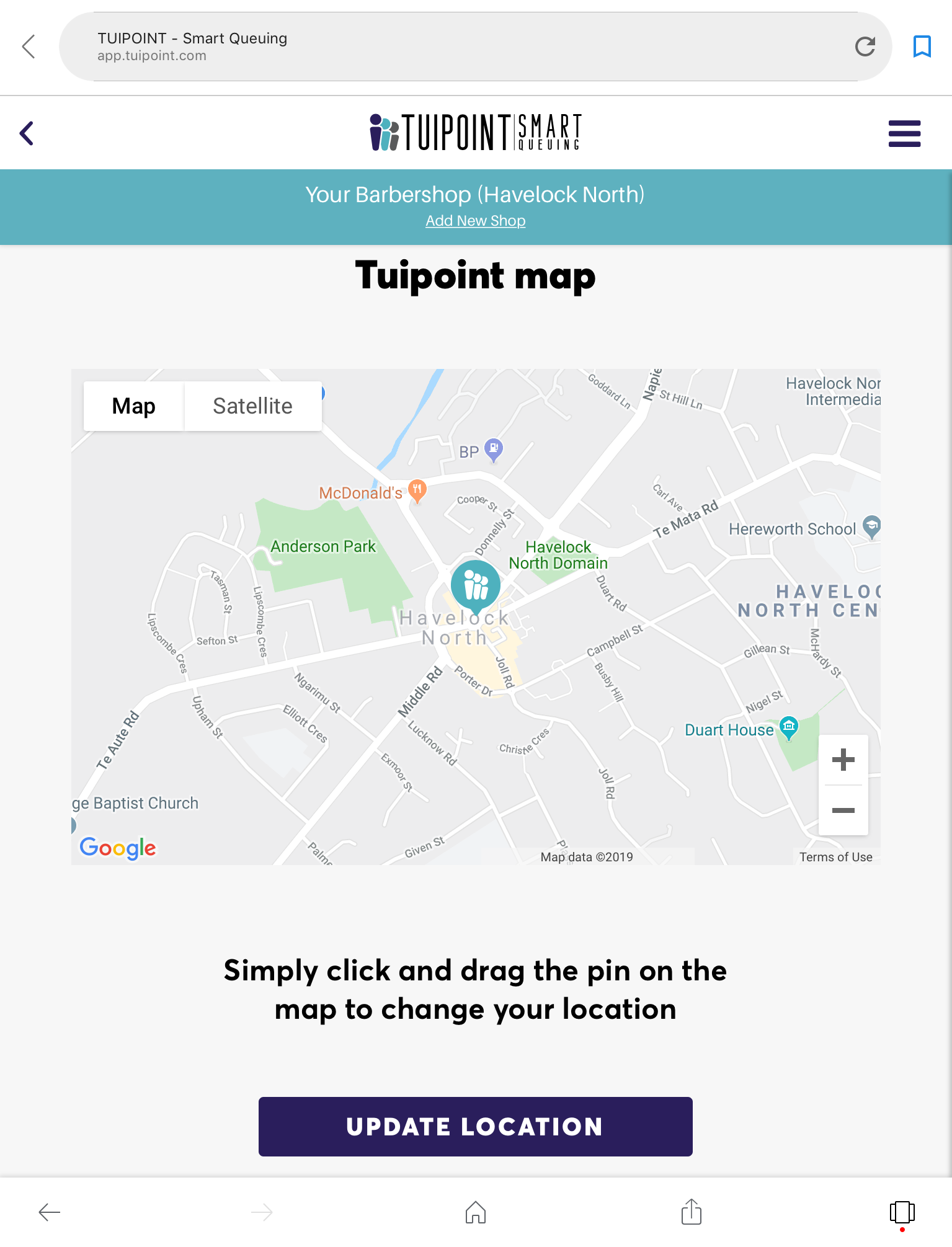Tap the Tuipoint shop pin
The width and height of the screenshot is (952, 1247).
(x=476, y=585)
